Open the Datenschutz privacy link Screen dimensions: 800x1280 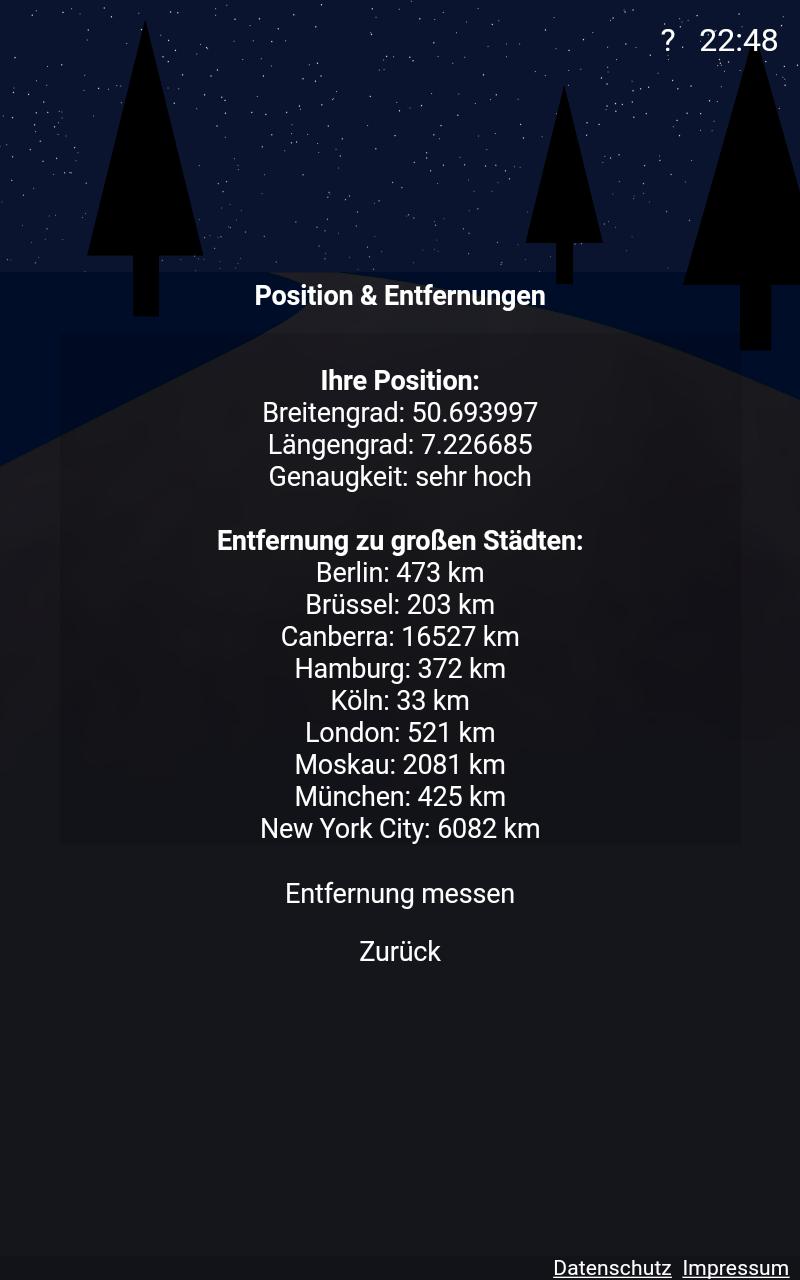click(x=612, y=1268)
